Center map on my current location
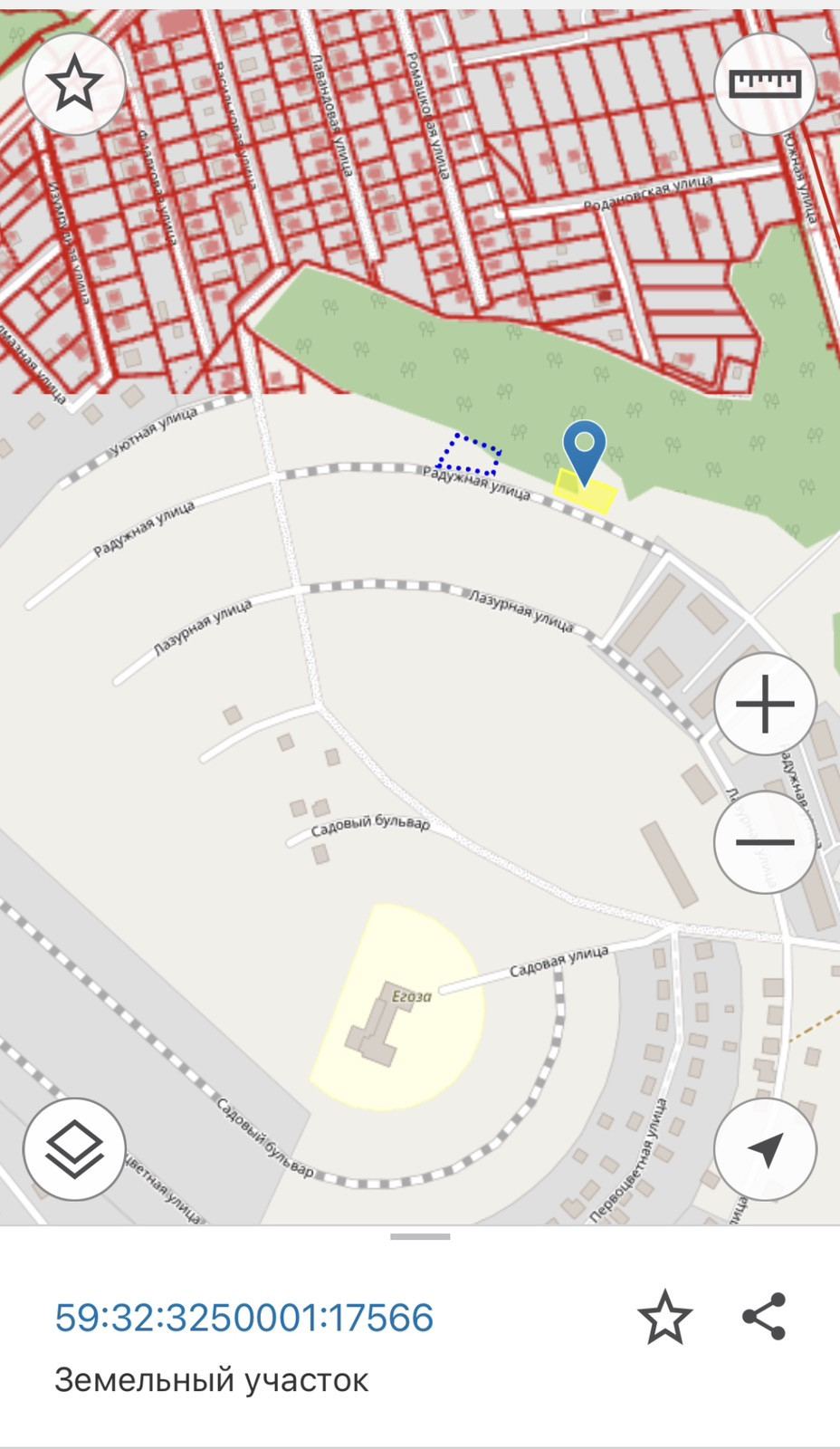Screen dimensions: 840x1449 [x=765, y=1149]
